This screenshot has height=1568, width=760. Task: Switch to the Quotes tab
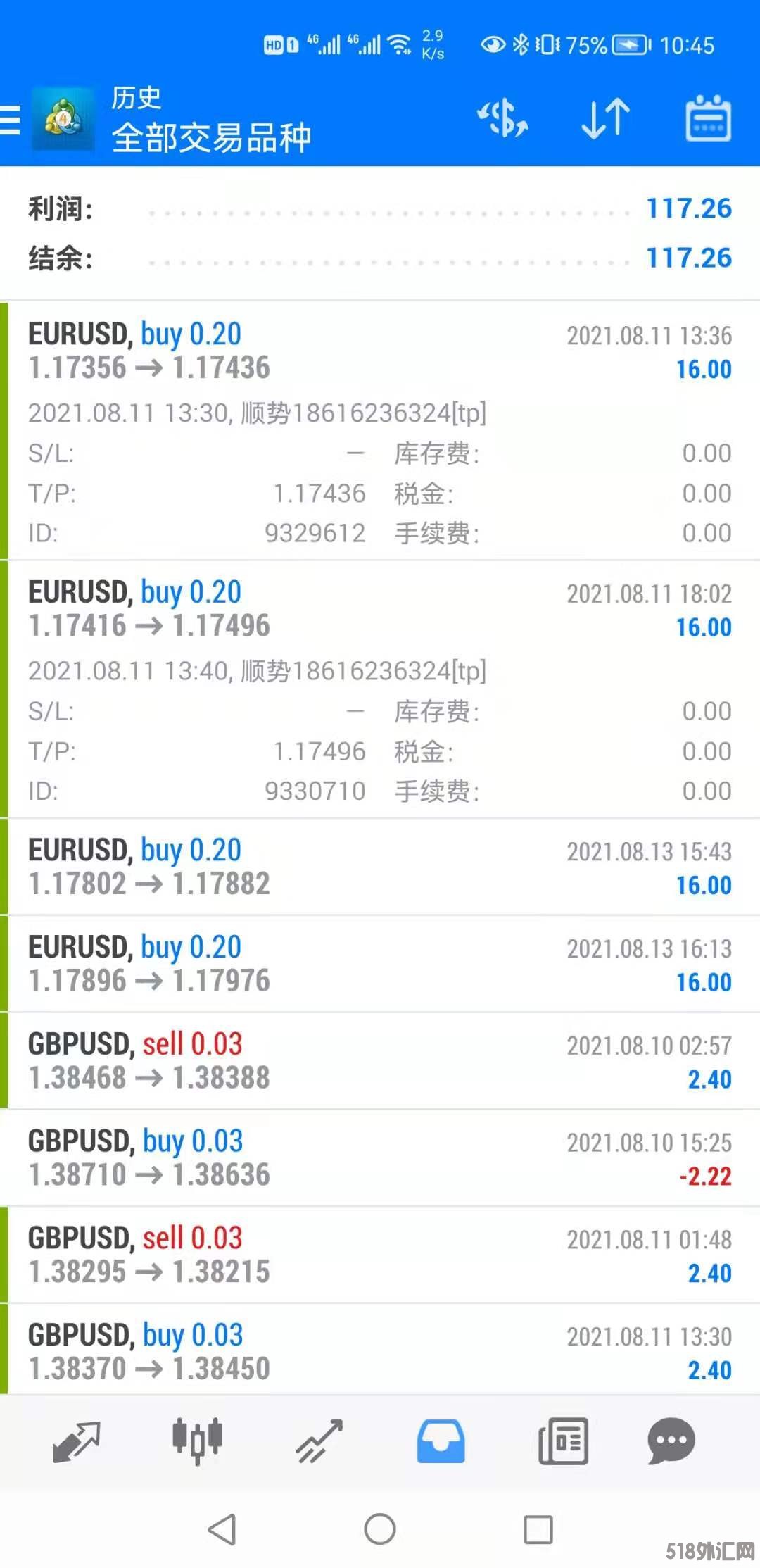coord(76,1441)
